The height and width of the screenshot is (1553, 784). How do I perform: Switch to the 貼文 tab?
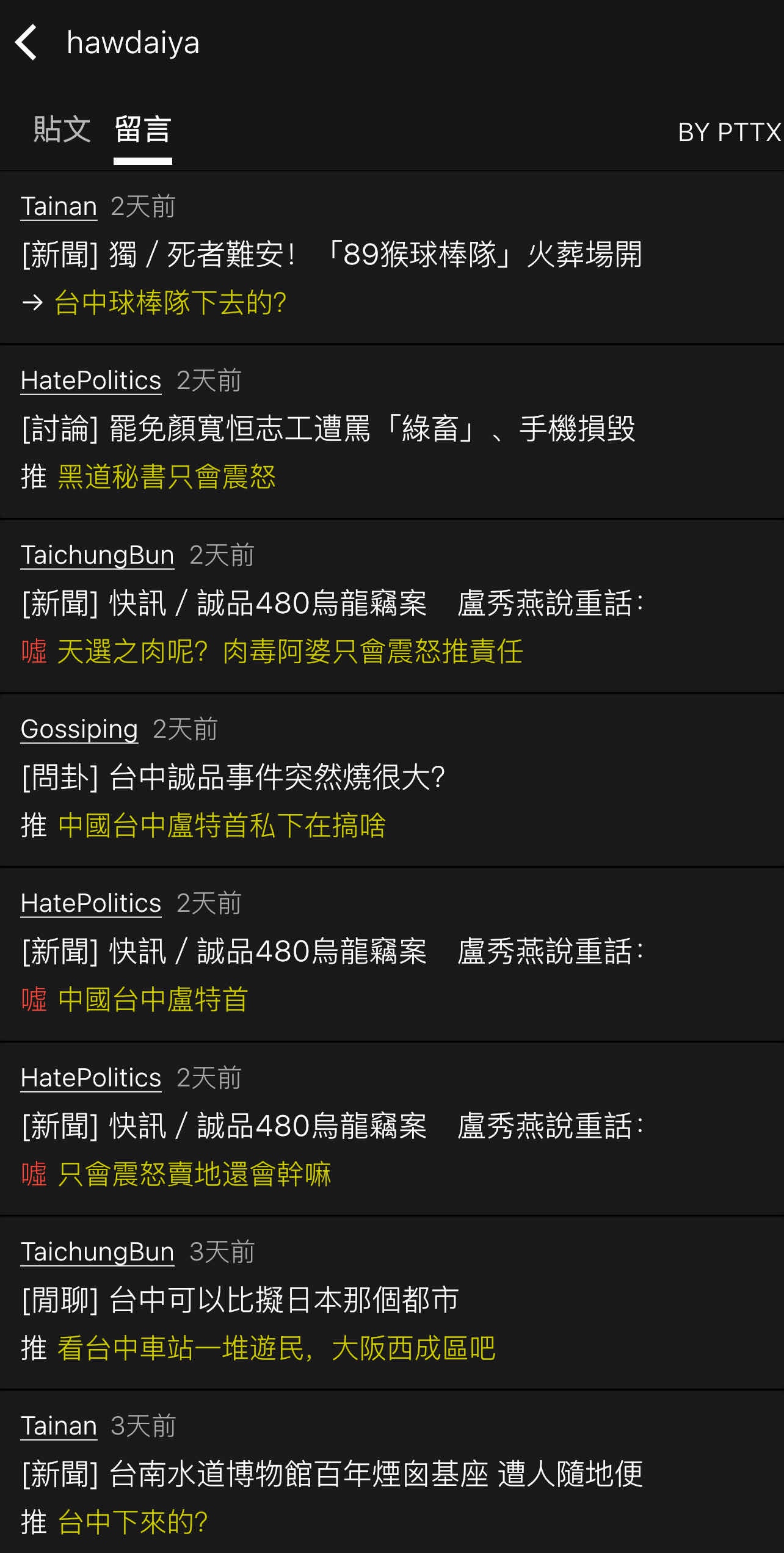pyautogui.click(x=62, y=129)
